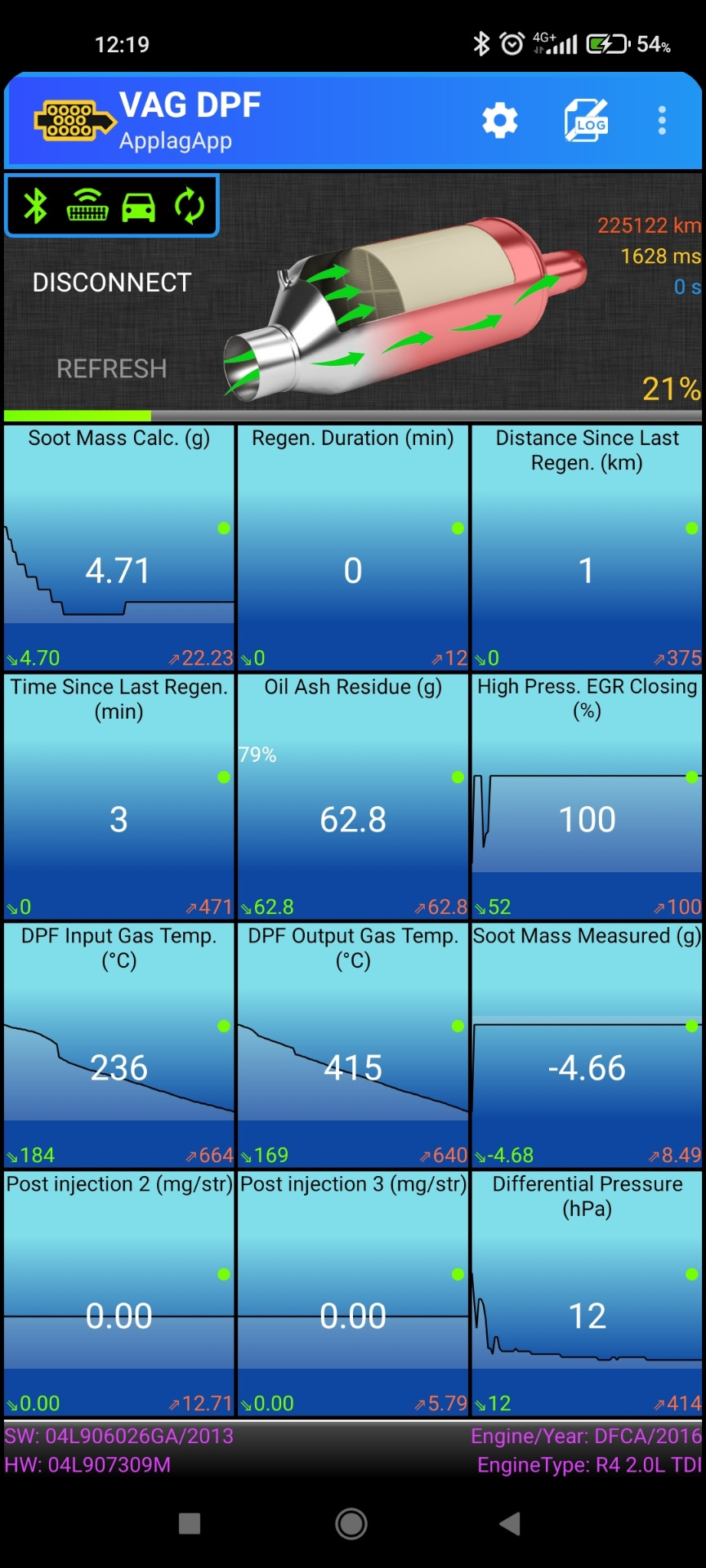Tap the DISCONNECT button
The width and height of the screenshot is (706, 1568).
pos(112,283)
